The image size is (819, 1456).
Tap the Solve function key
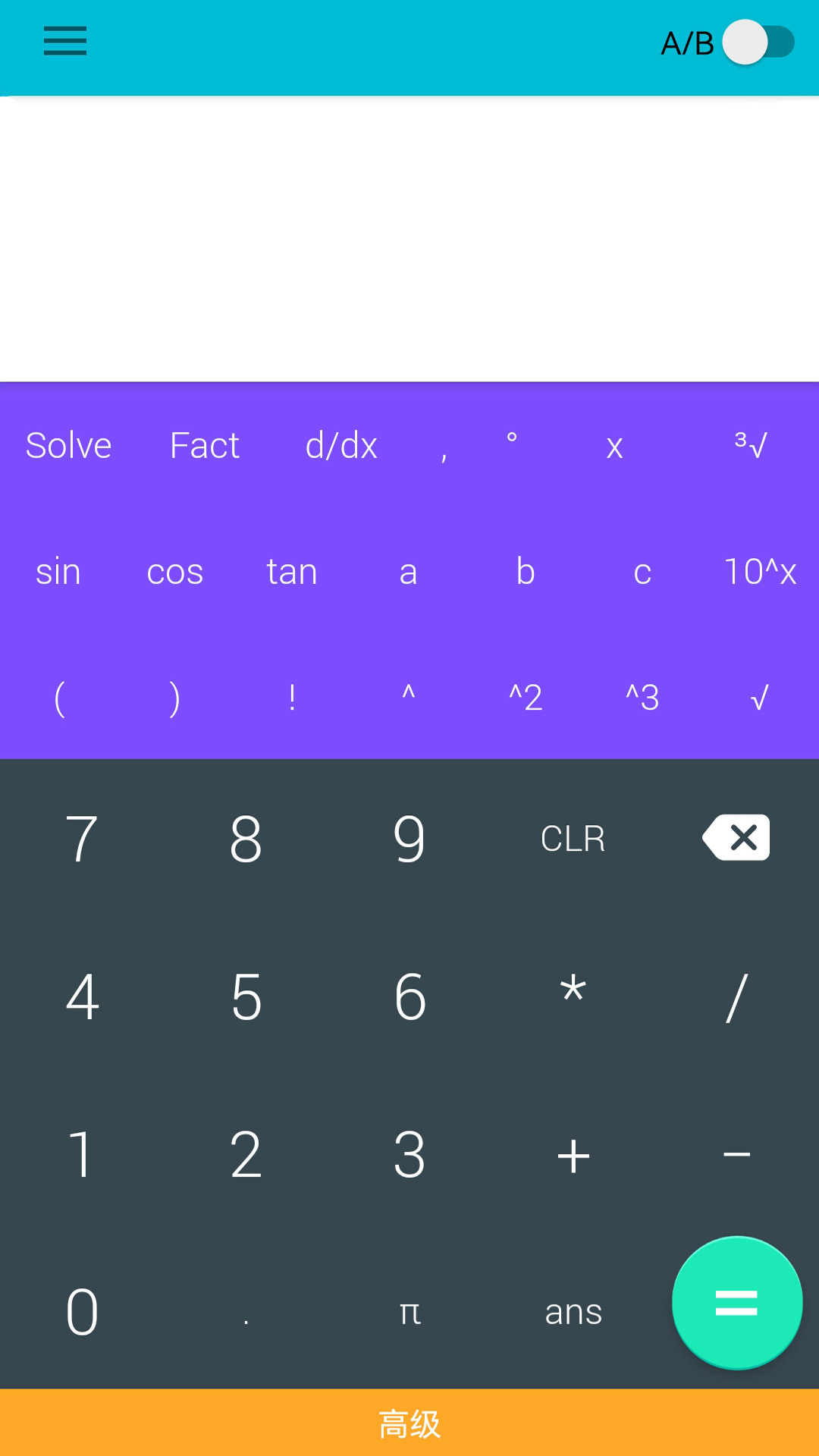click(68, 445)
